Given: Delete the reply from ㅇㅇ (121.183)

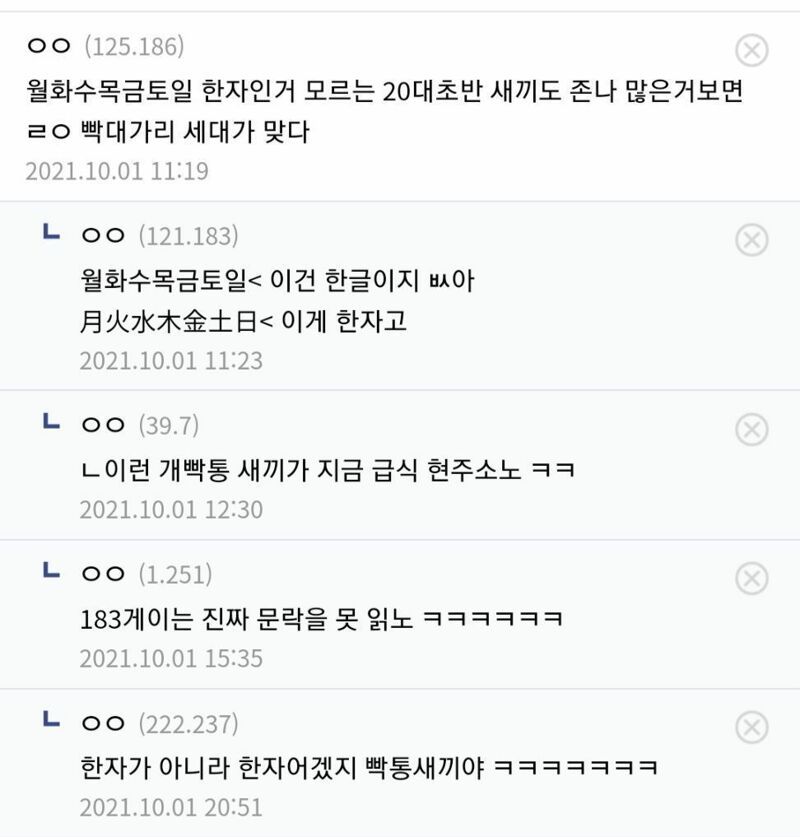Looking at the screenshot, I should click(752, 239).
